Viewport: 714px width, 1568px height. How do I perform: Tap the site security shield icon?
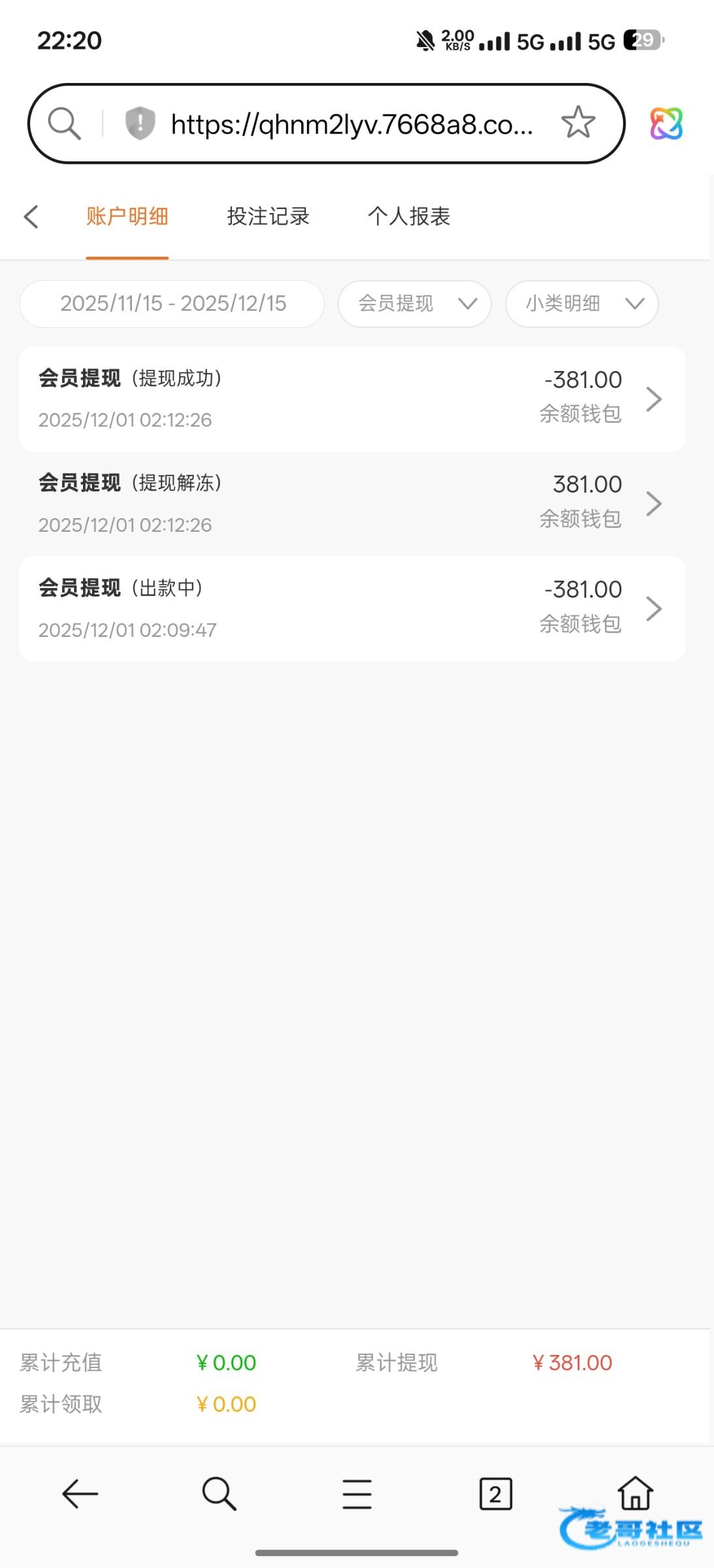click(140, 123)
